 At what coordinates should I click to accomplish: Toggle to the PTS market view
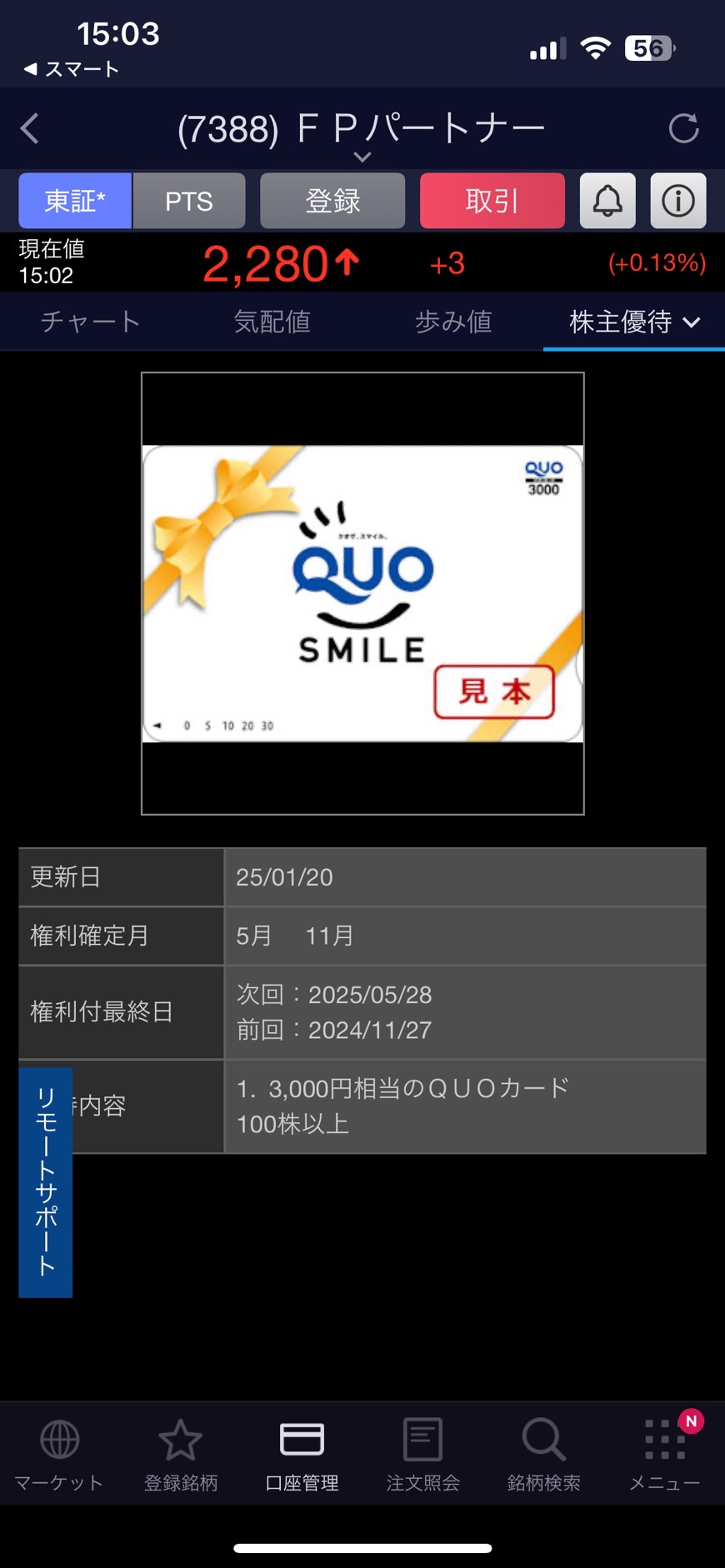pos(189,200)
